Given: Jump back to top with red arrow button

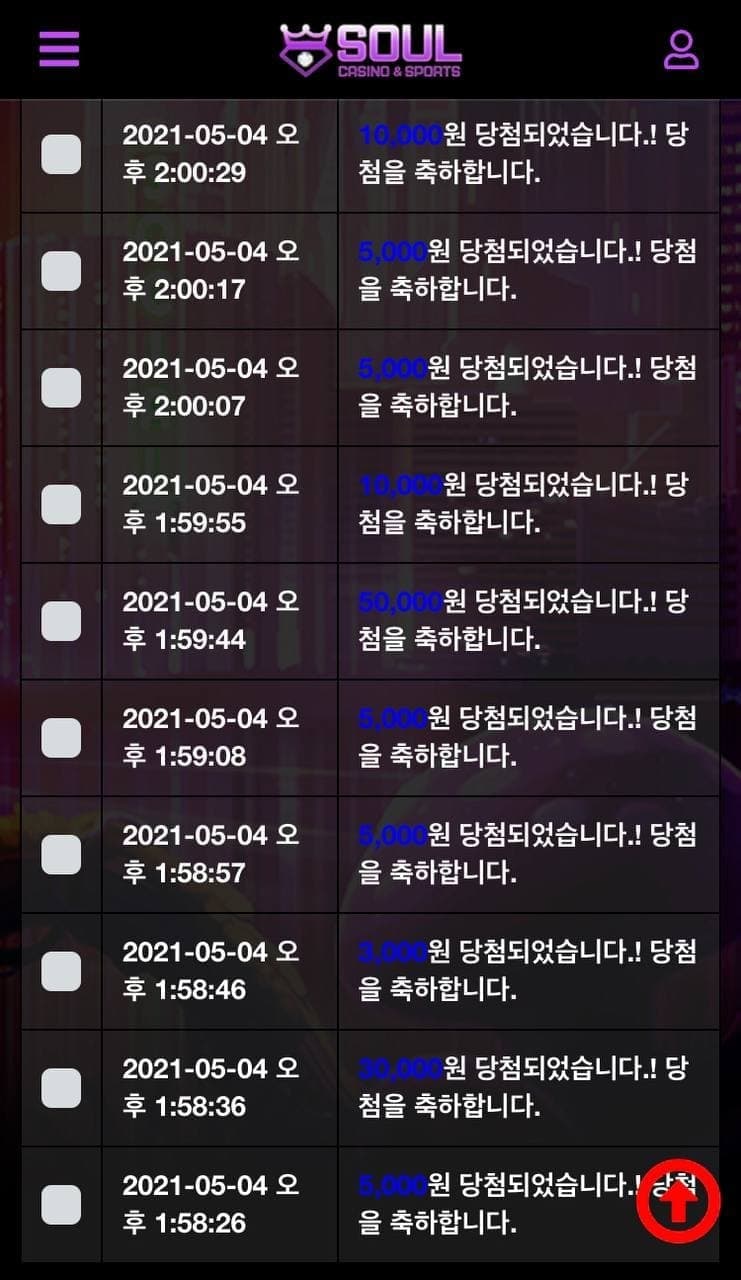Looking at the screenshot, I should pos(678,1201).
